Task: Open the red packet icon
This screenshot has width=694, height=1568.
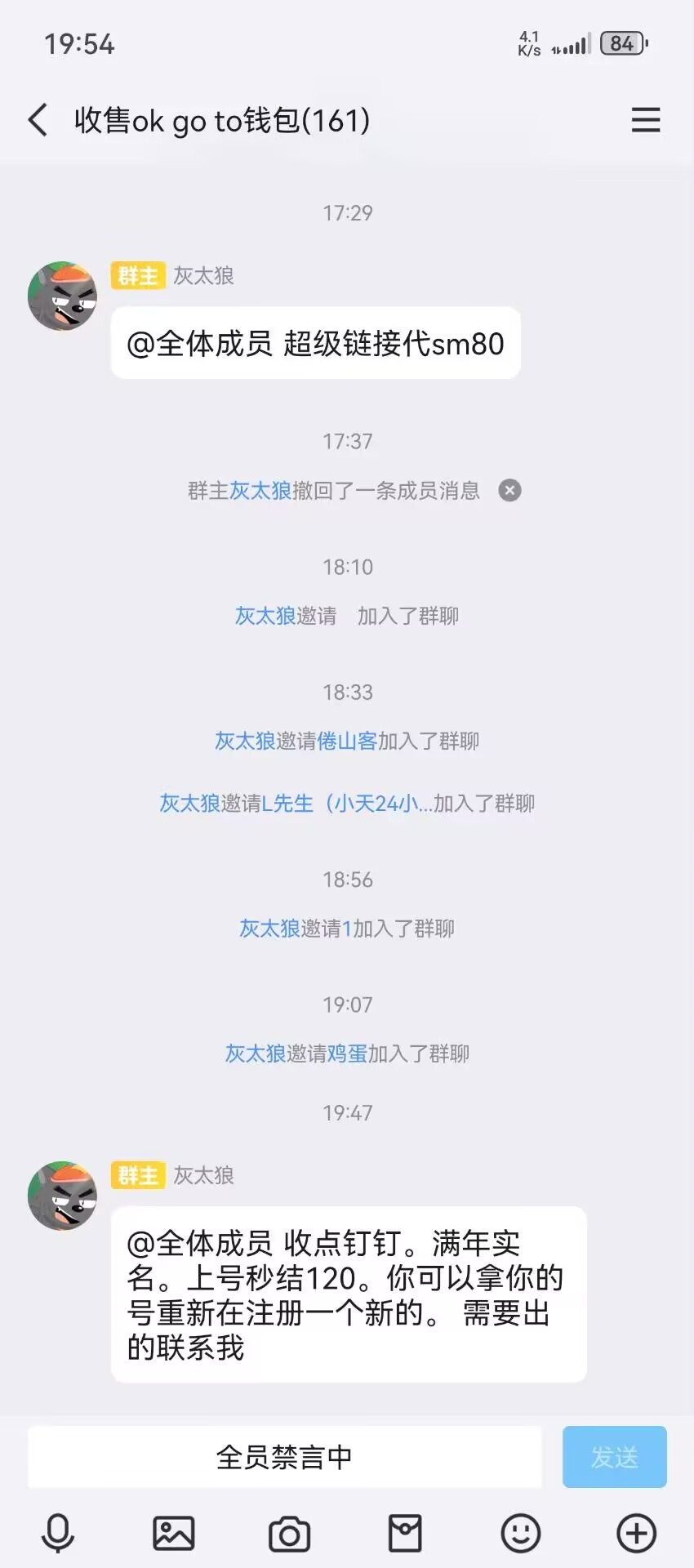Action: coord(405,1533)
